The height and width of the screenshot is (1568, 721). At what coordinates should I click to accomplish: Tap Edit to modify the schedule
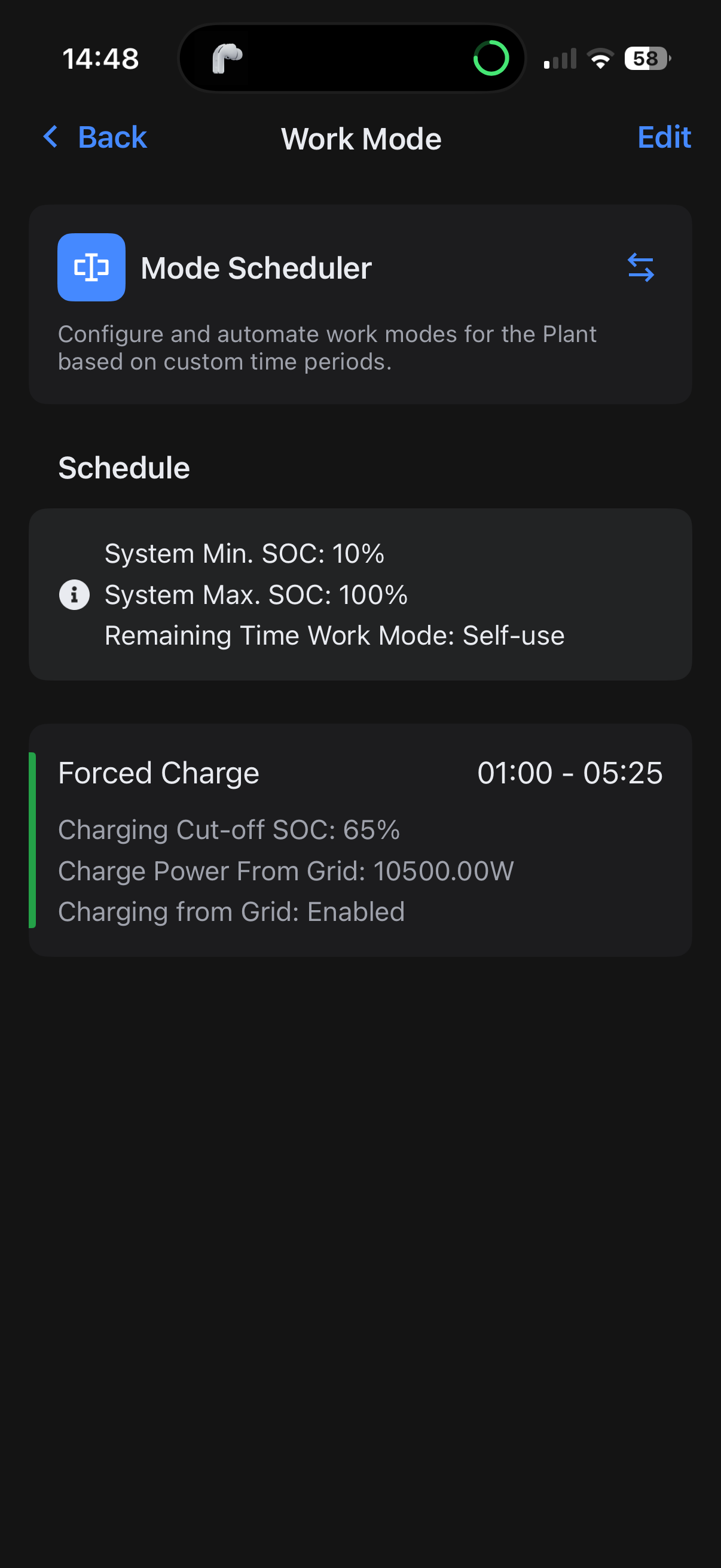point(663,138)
